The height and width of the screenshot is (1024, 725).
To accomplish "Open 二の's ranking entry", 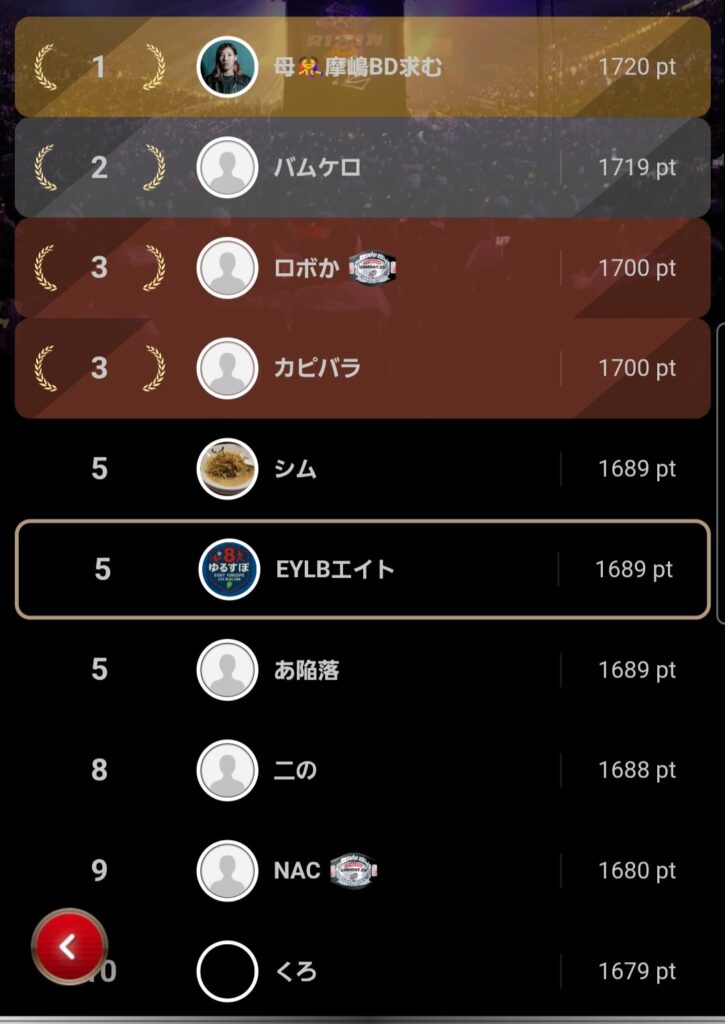I will (362, 770).
